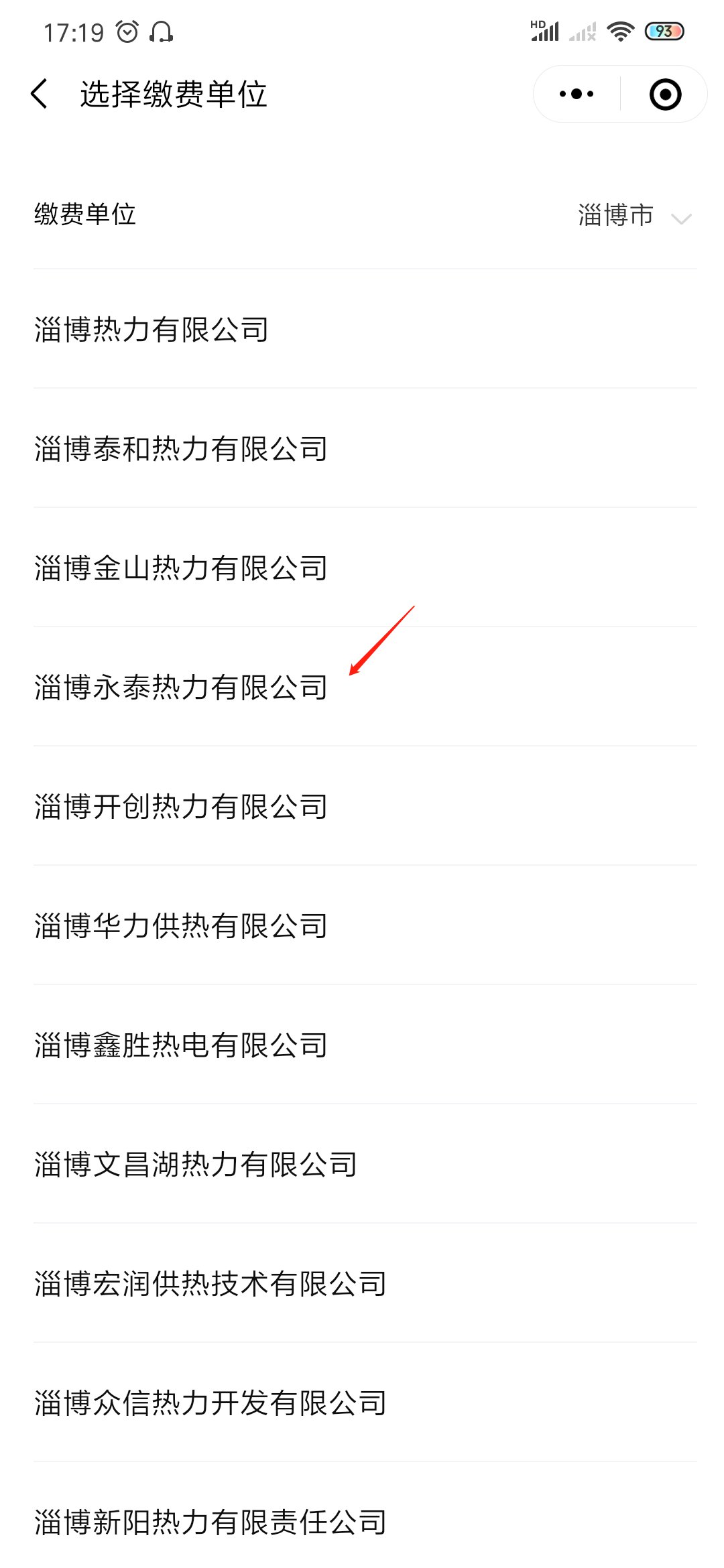Open 淄博文昌湖热力有限公司
This screenshot has height=1568, width=724.
[196, 1164]
